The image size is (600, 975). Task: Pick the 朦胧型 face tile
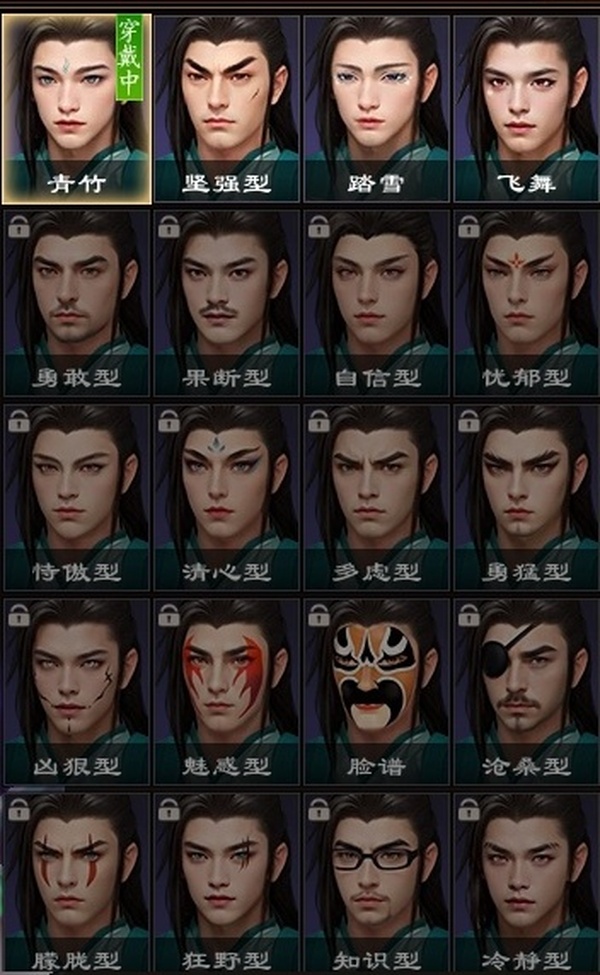point(77,882)
